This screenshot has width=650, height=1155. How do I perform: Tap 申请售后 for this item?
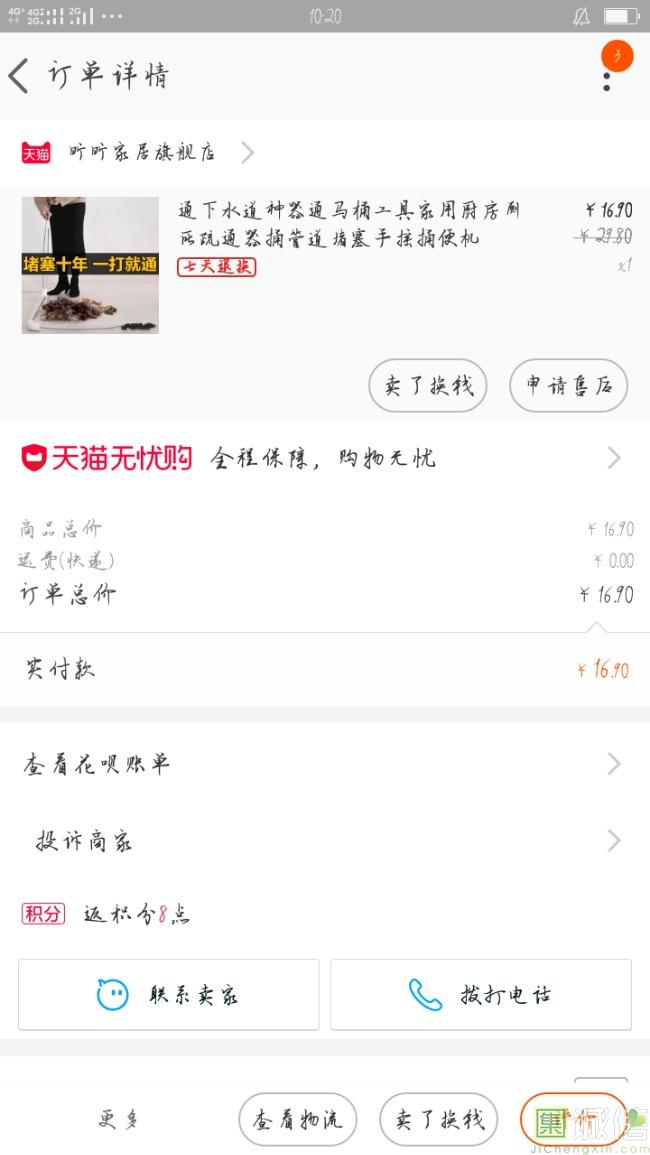(x=568, y=385)
